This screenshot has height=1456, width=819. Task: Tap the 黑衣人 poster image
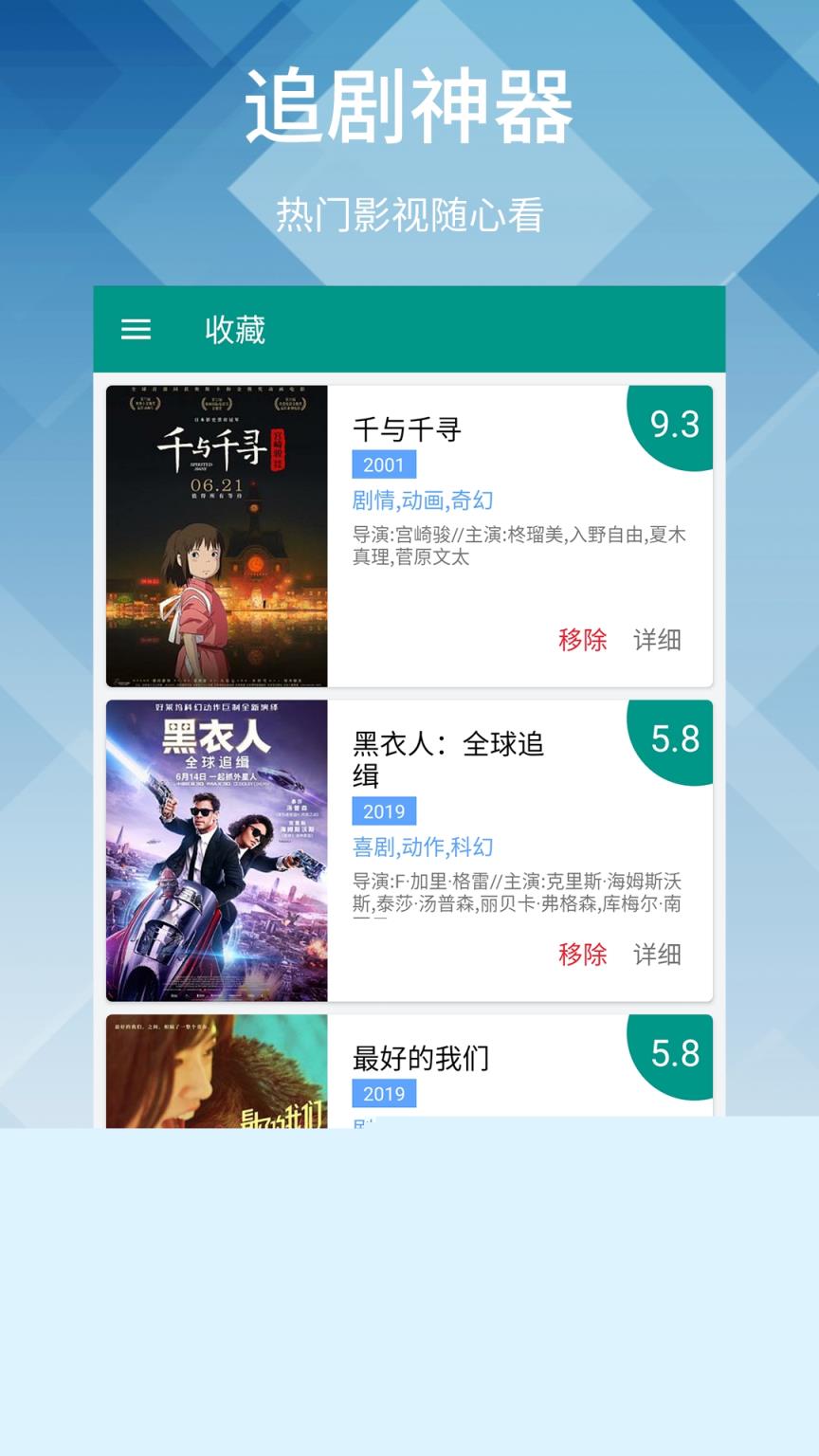(x=215, y=848)
